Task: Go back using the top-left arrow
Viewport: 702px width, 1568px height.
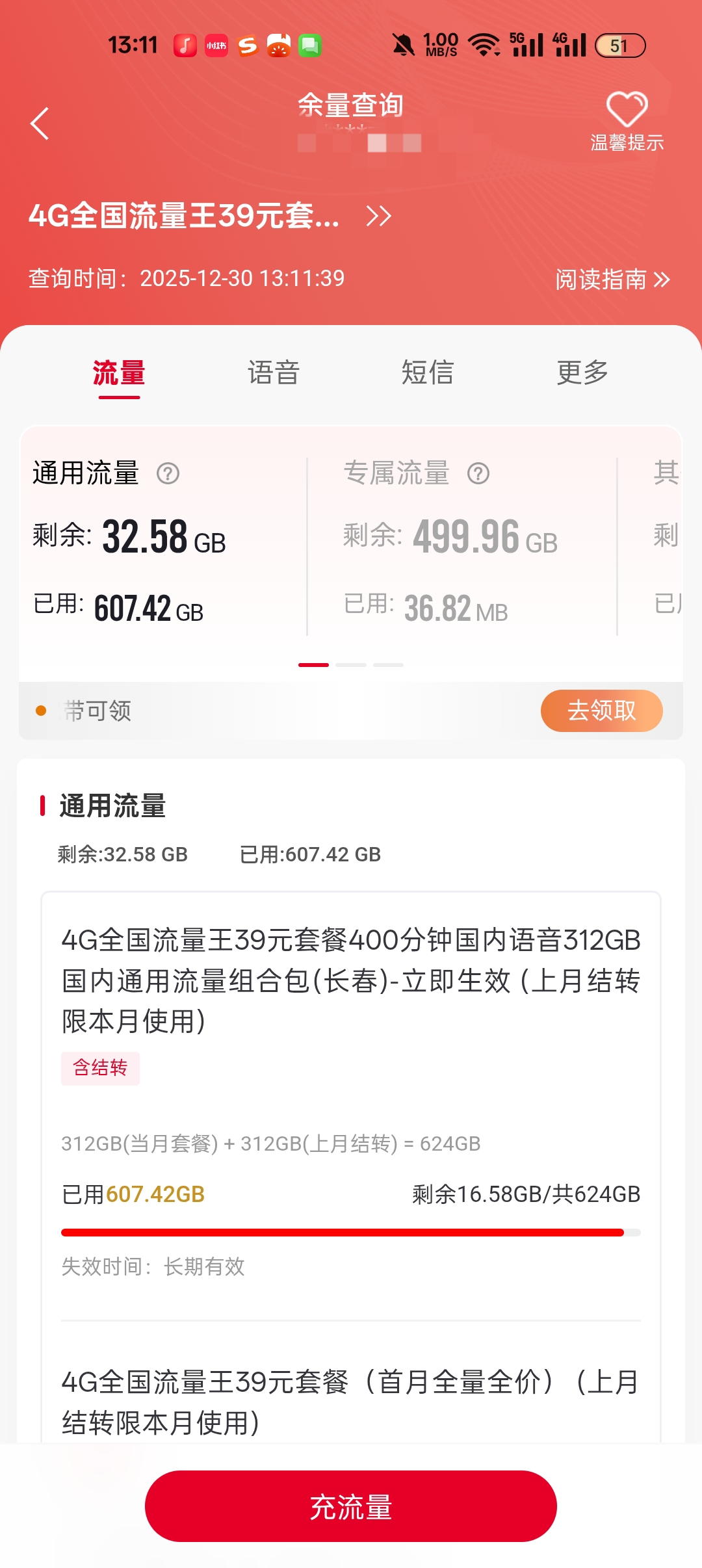Action: [40, 124]
